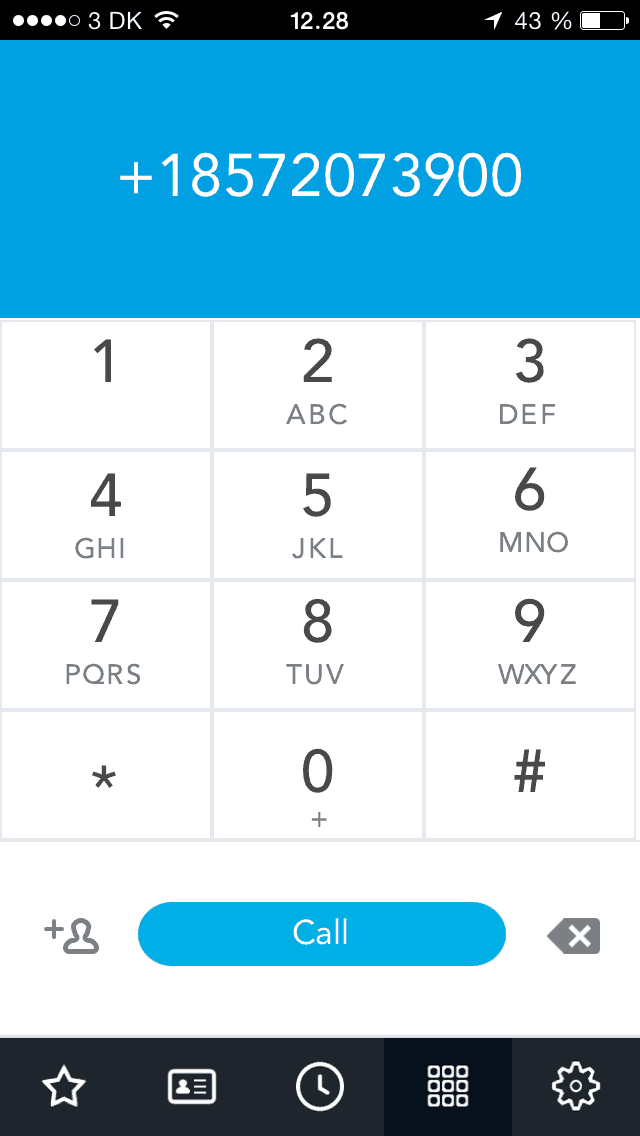
Task: Tap the 6 MNO key
Action: tap(530, 515)
